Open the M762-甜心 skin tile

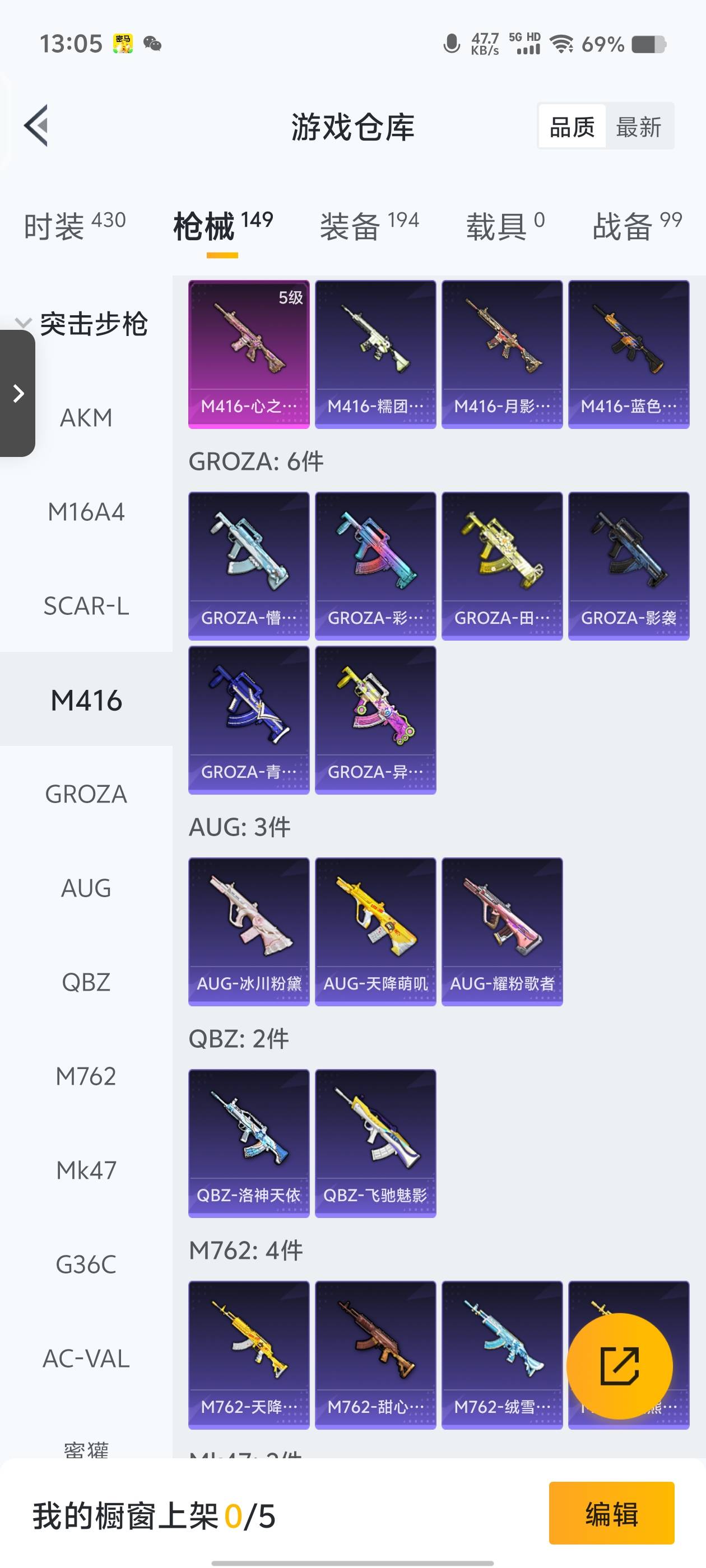pyautogui.click(x=375, y=1355)
